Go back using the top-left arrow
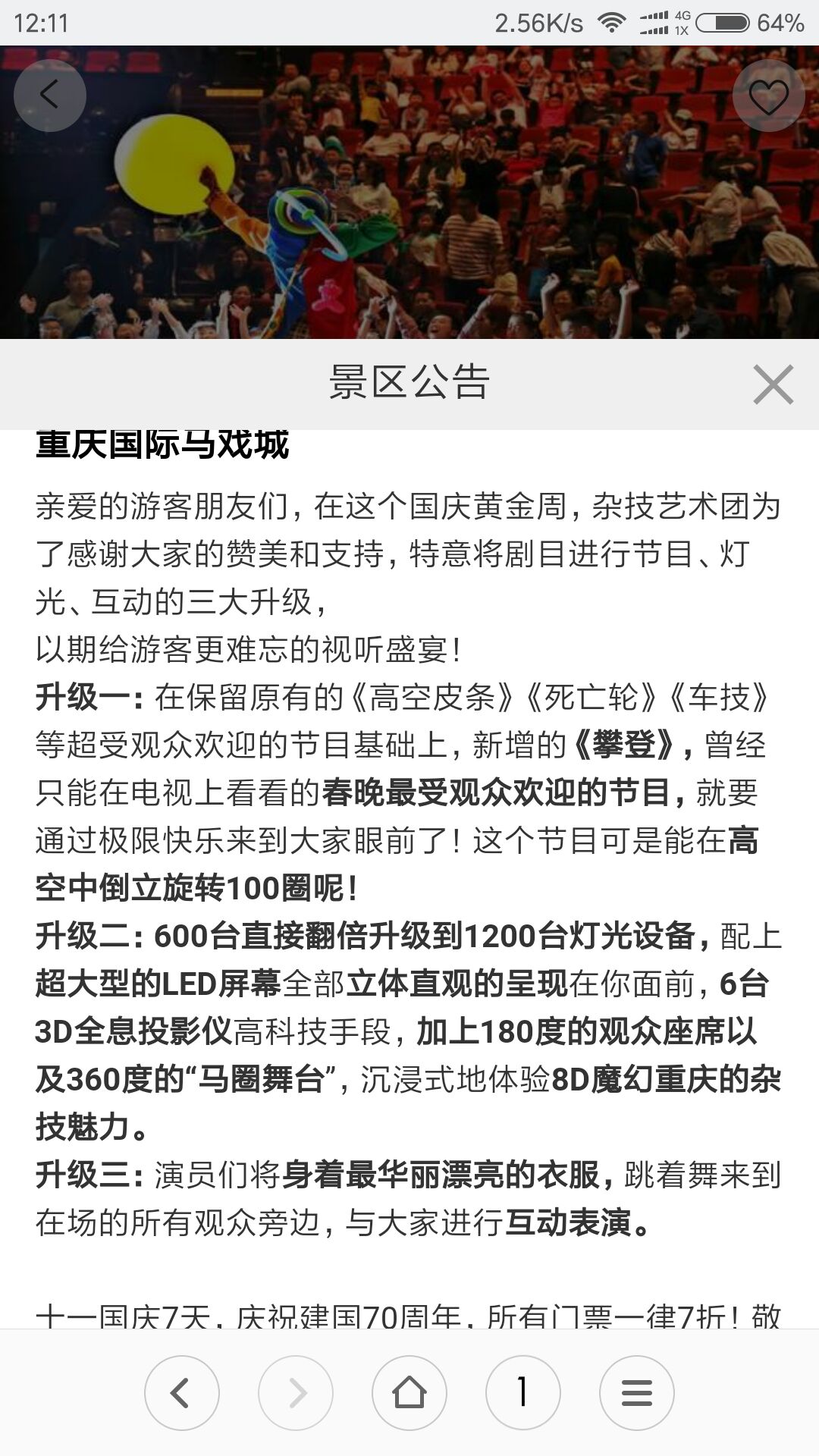This screenshot has height=1456, width=819. [50, 96]
